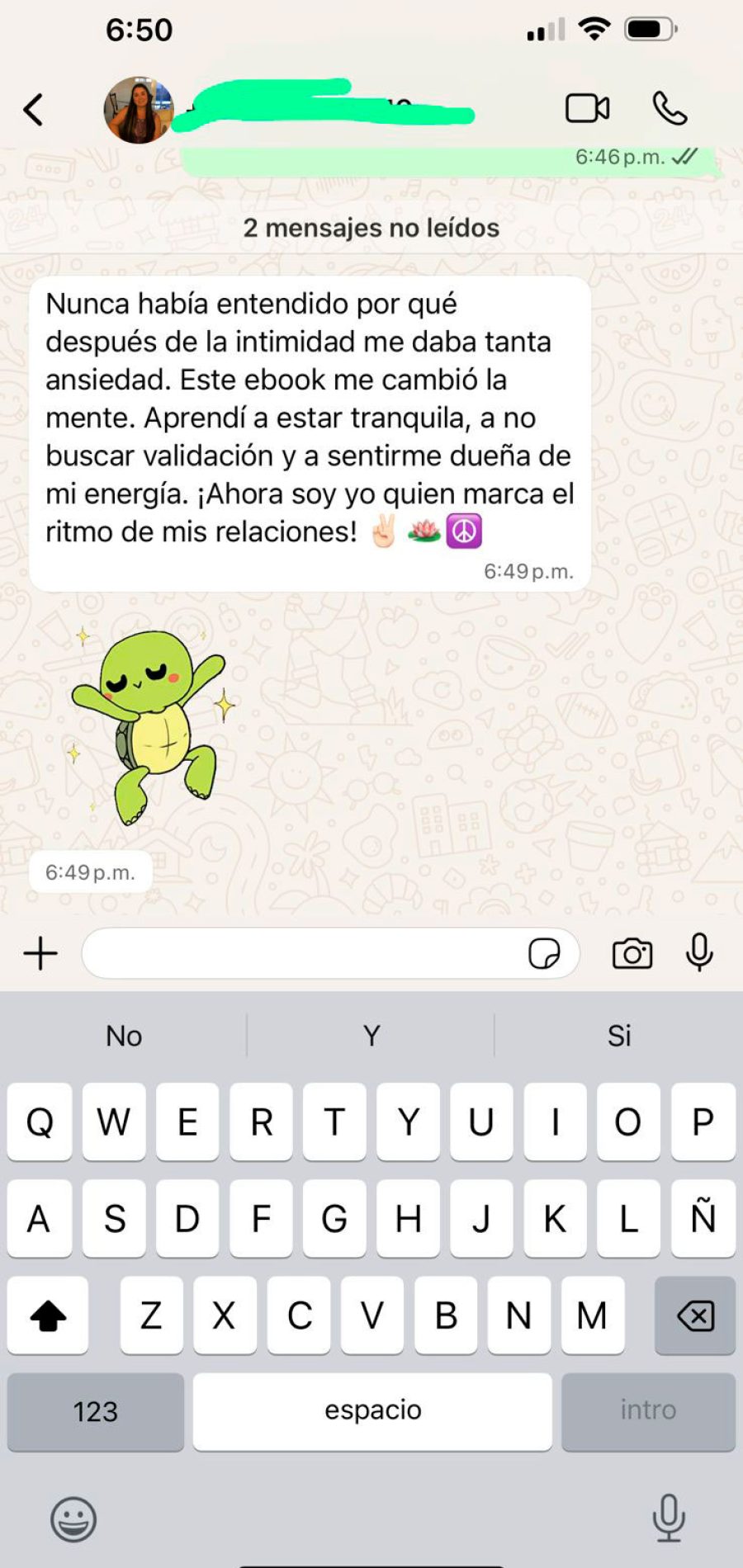Open the attachment plus menu
Viewport: 743px width, 1568px height.
40,954
